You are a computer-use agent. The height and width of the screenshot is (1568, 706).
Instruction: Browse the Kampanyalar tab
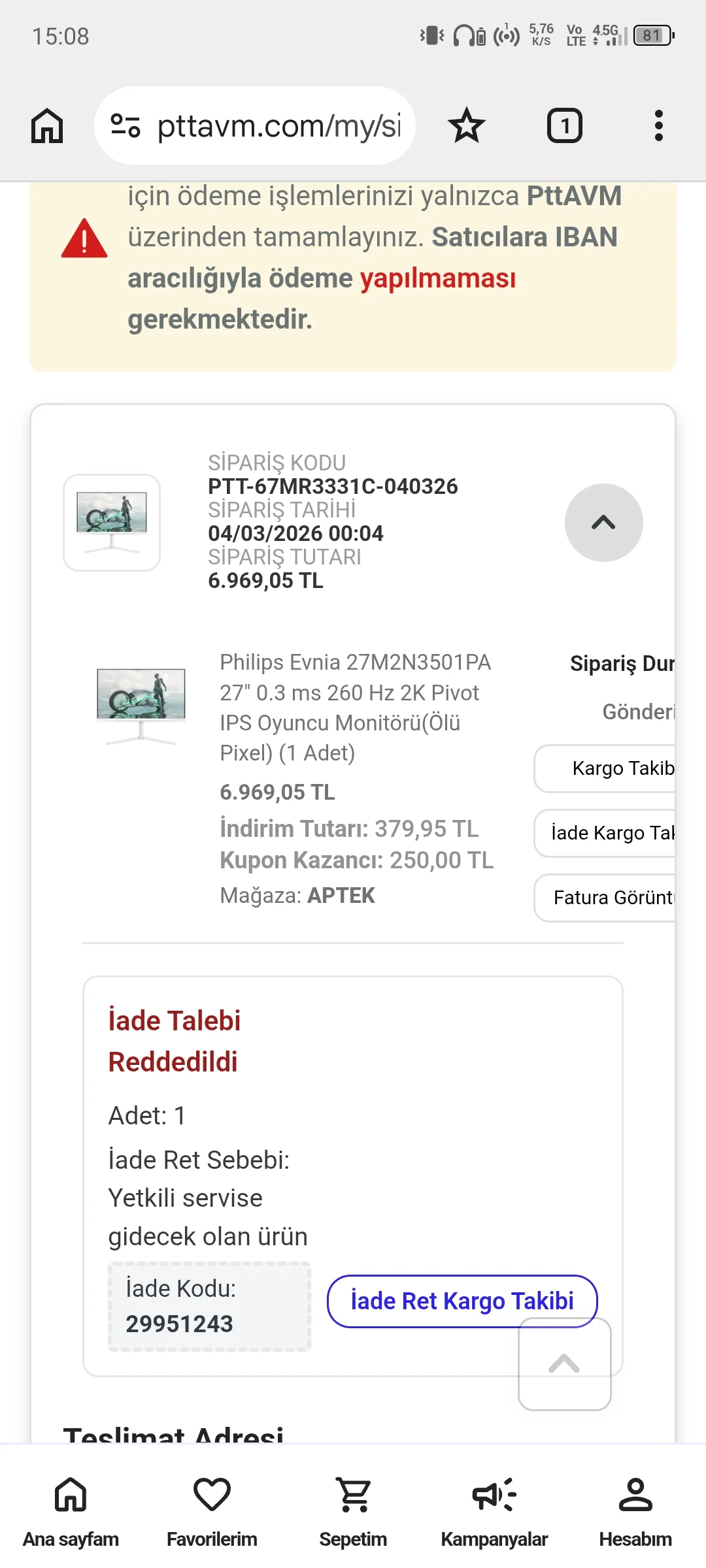point(494,1511)
